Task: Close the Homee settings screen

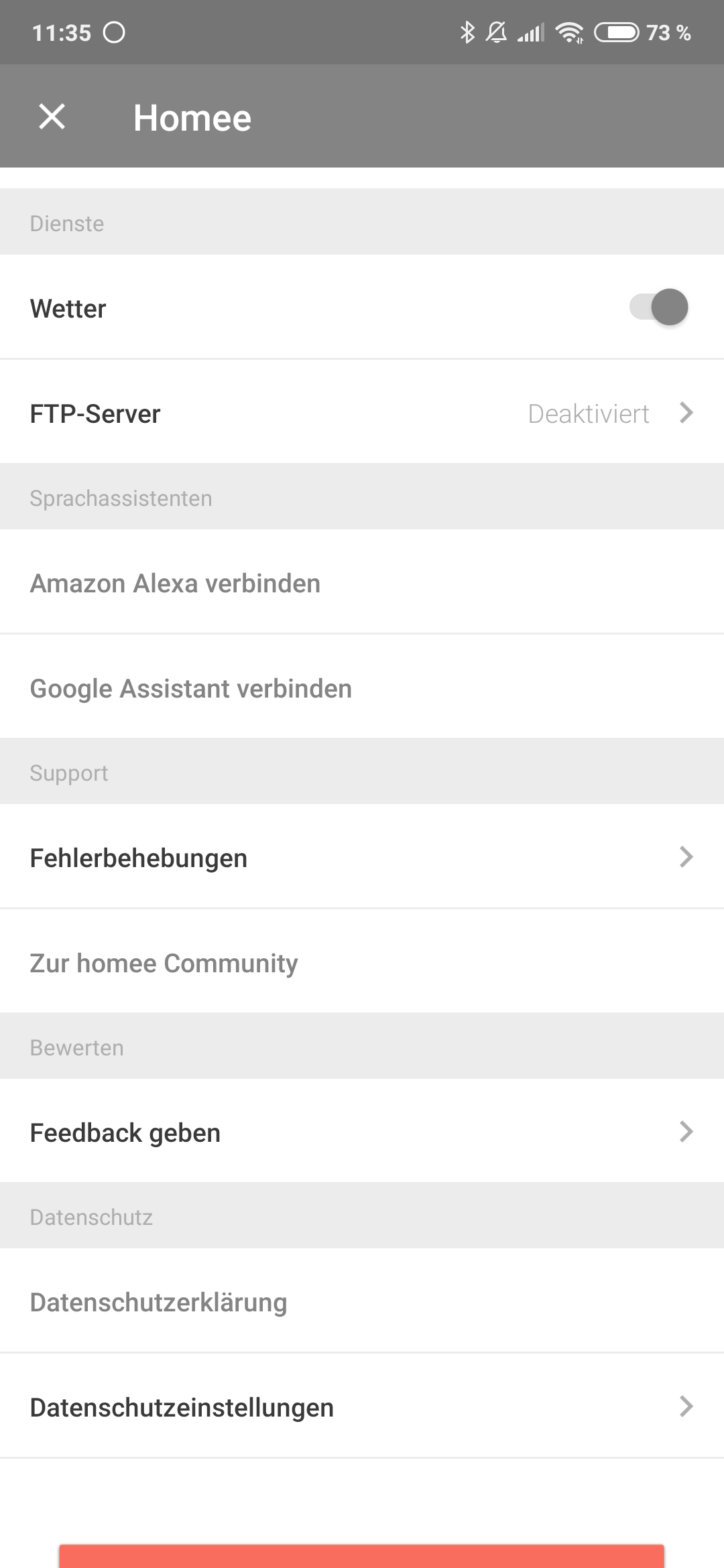Action: coord(52,117)
